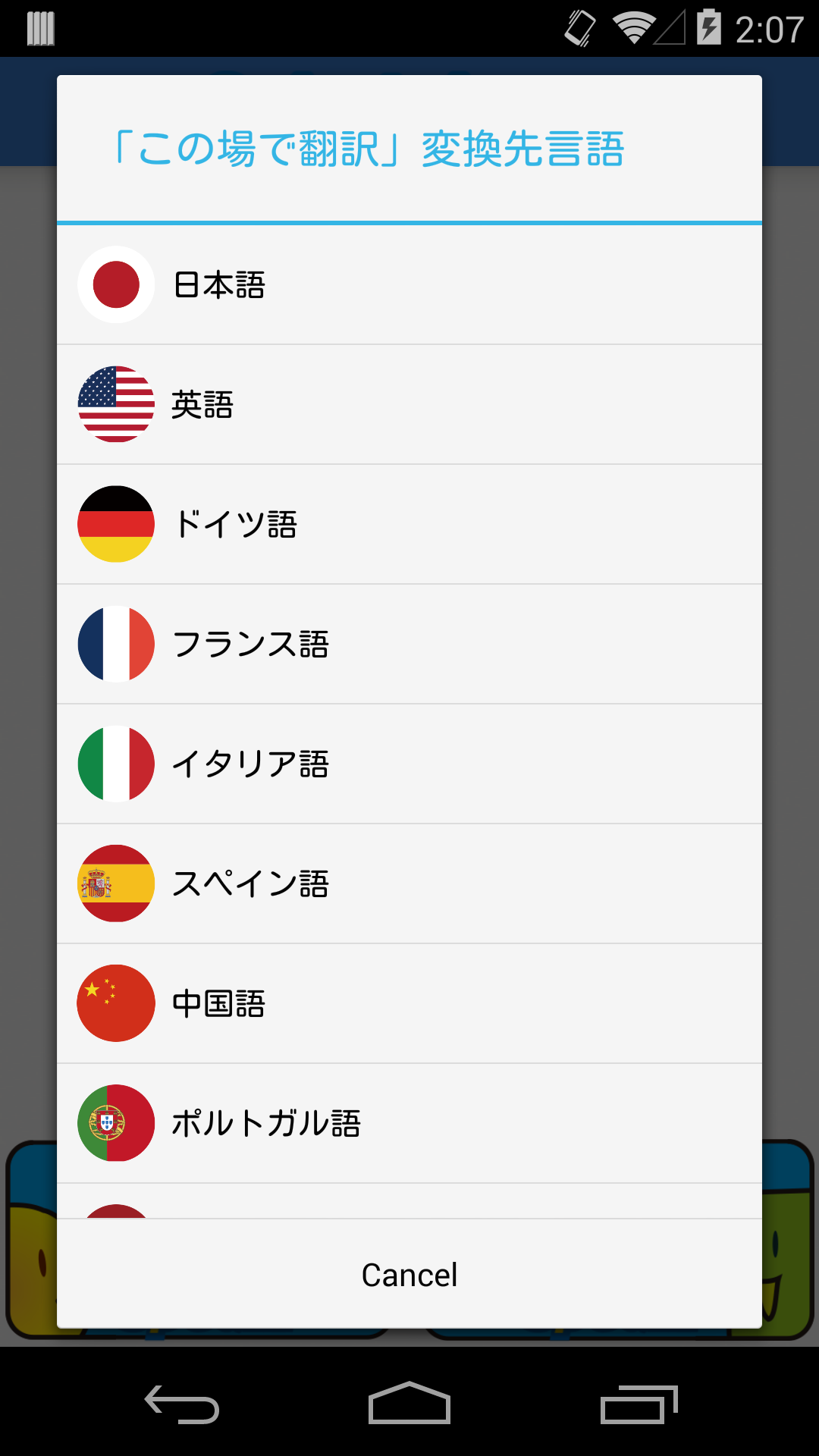Choose イタリア語 as target language
Viewport: 819px width, 1456px height.
409,764
